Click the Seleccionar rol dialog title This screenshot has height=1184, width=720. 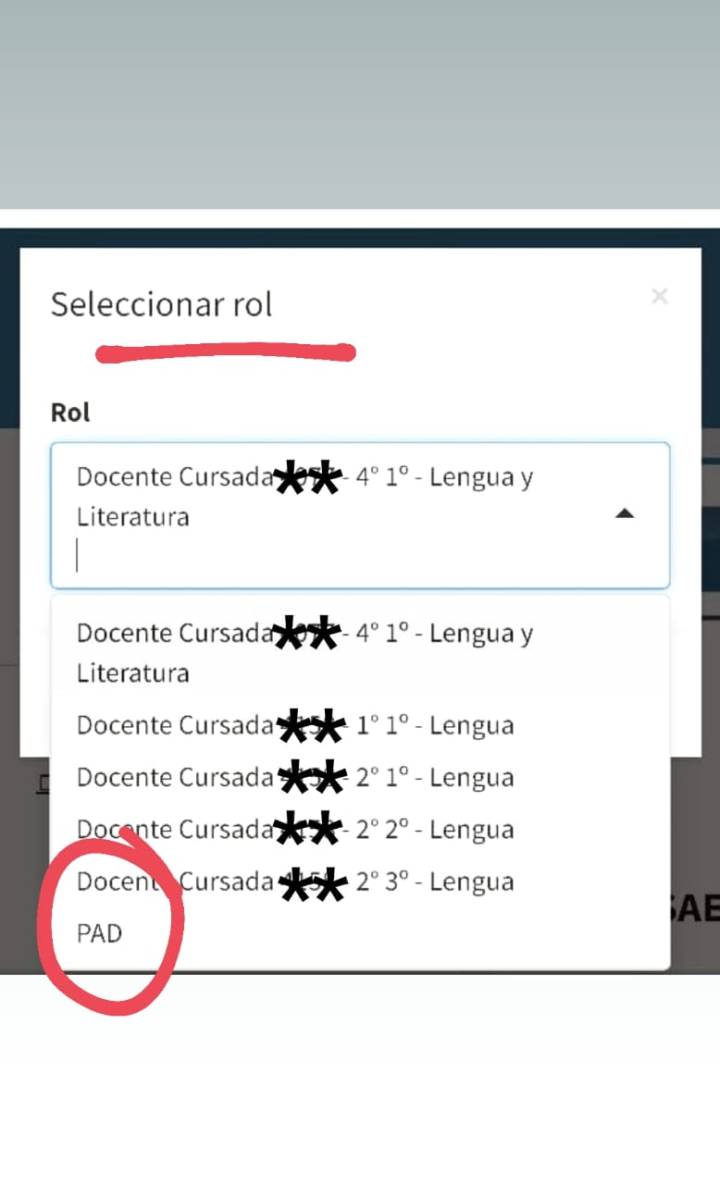click(x=161, y=304)
